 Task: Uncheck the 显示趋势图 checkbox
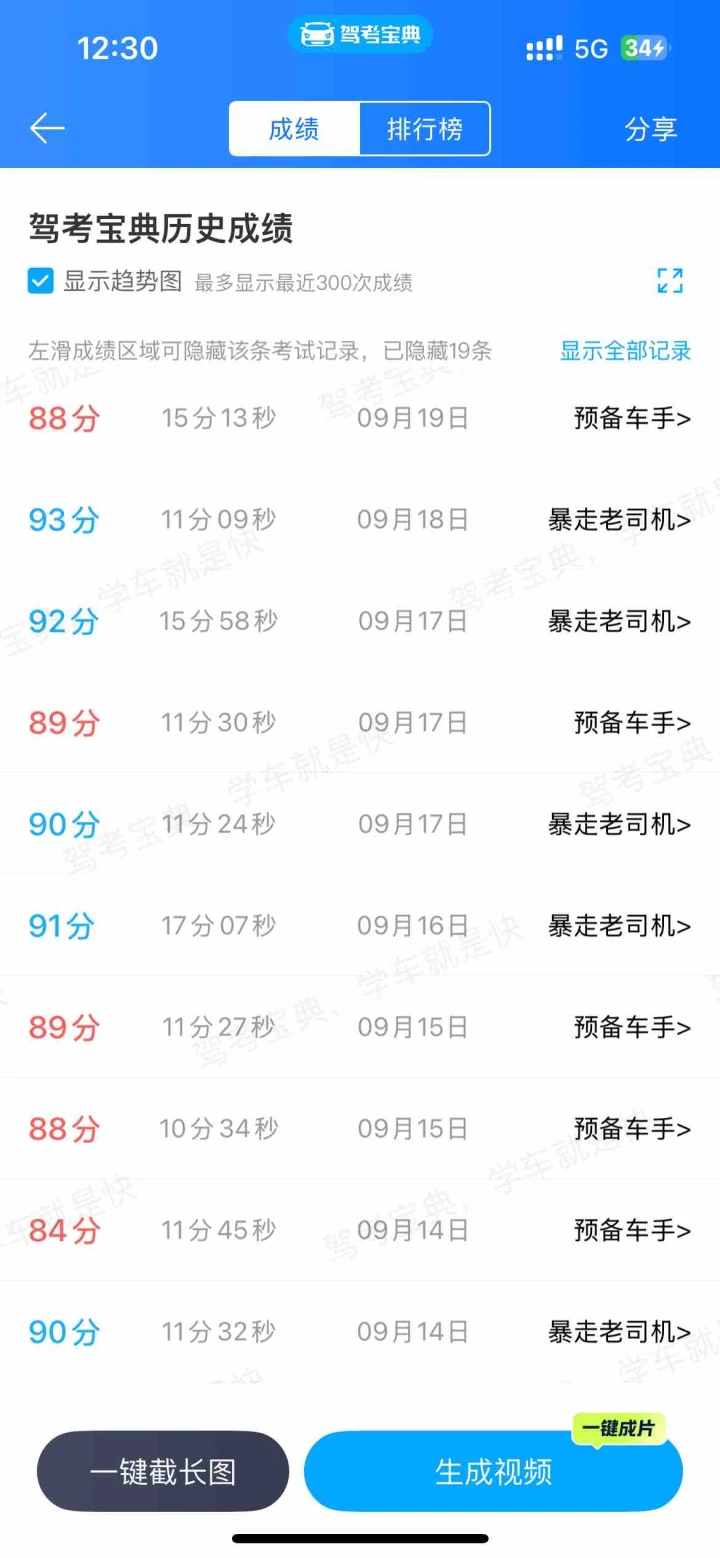[41, 282]
